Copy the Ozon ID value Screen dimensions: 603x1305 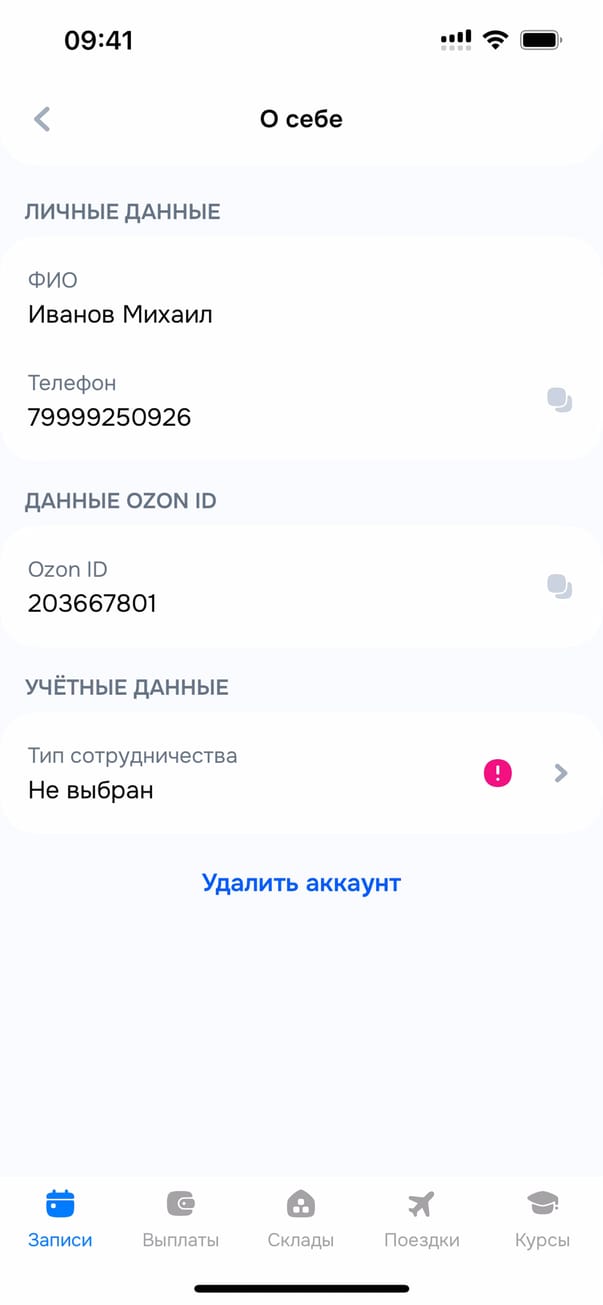[x=559, y=587]
